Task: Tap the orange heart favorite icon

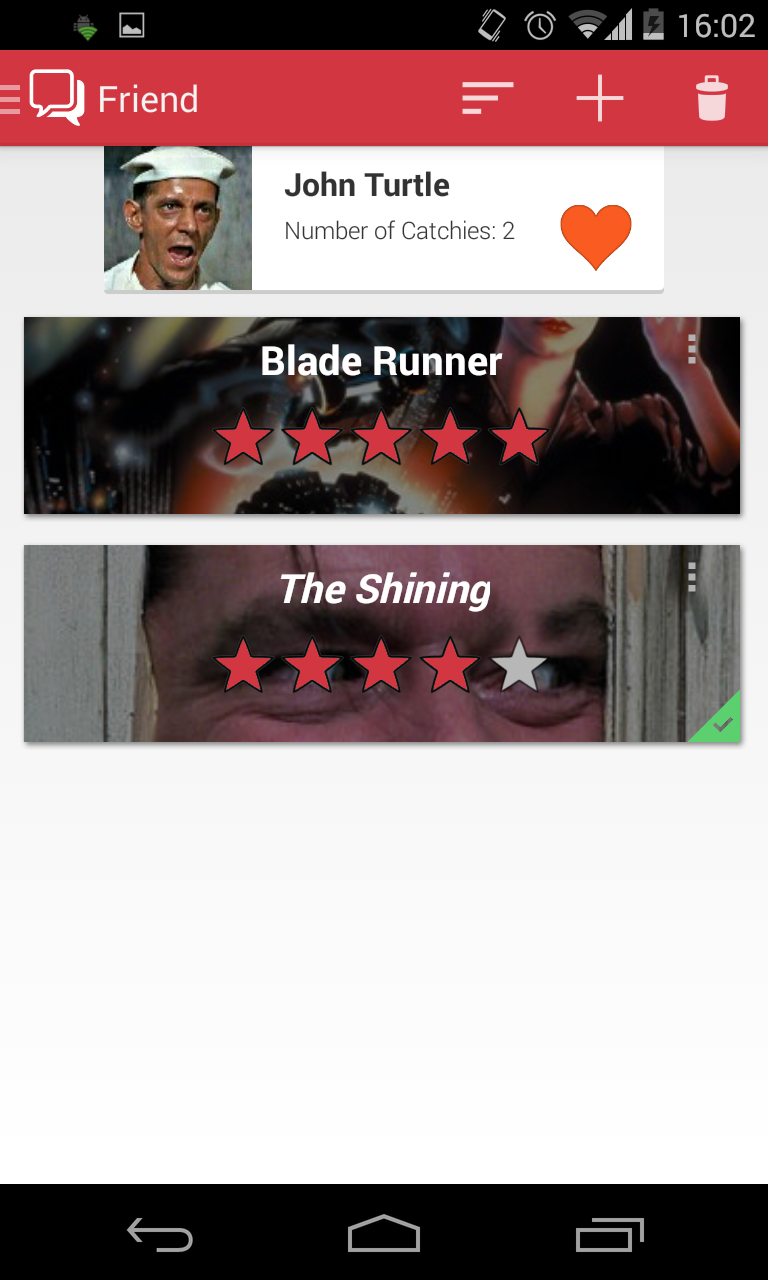Action: click(596, 236)
